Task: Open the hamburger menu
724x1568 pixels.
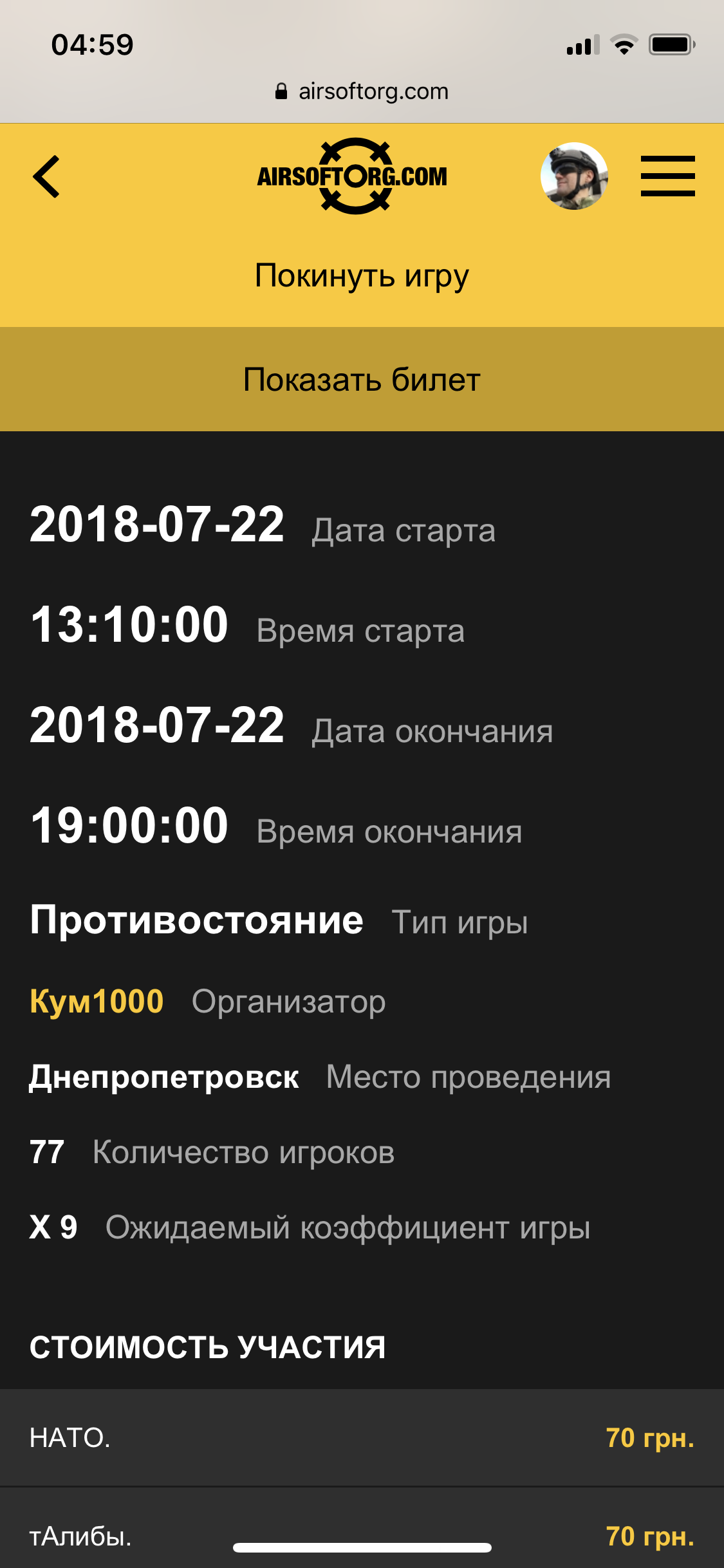Action: point(667,176)
